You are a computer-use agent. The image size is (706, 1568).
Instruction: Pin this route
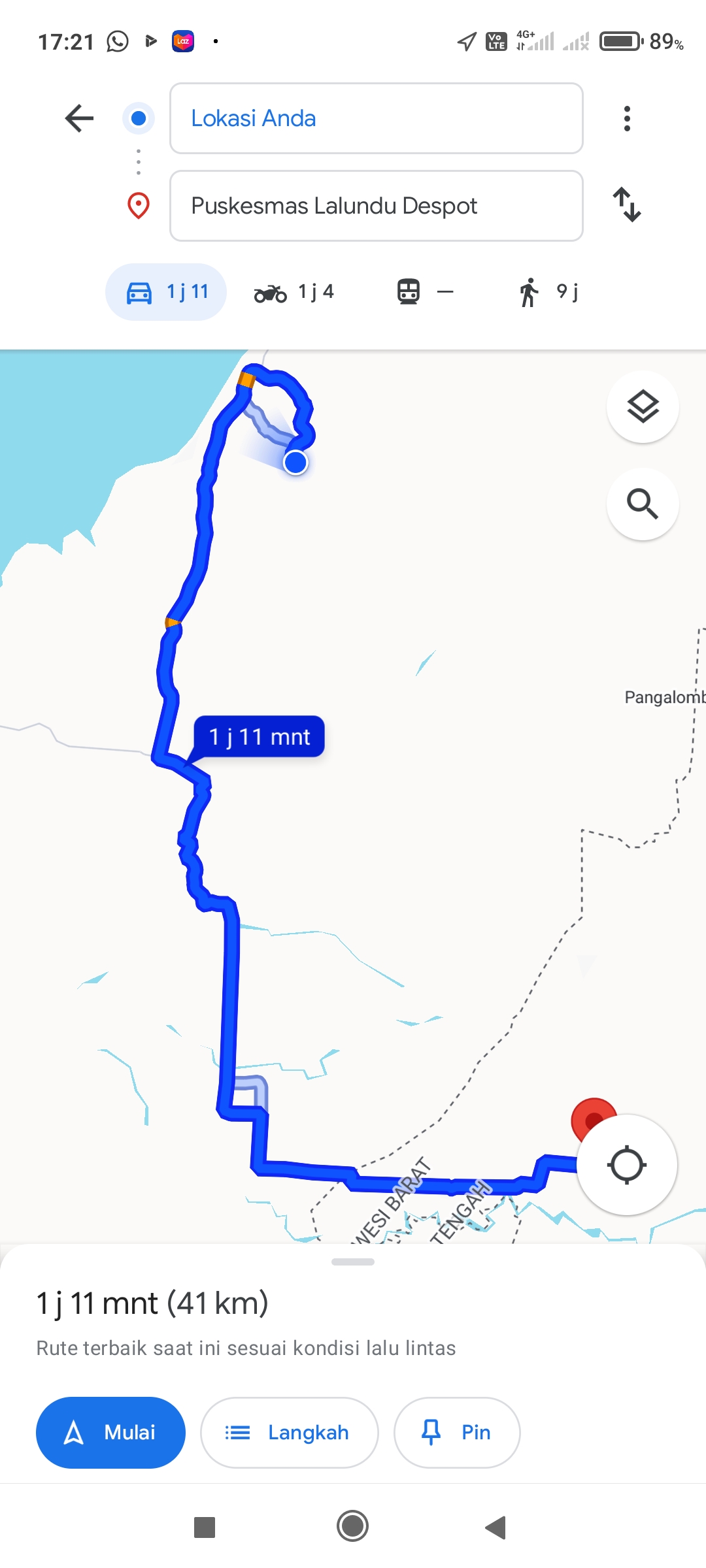(x=457, y=1433)
